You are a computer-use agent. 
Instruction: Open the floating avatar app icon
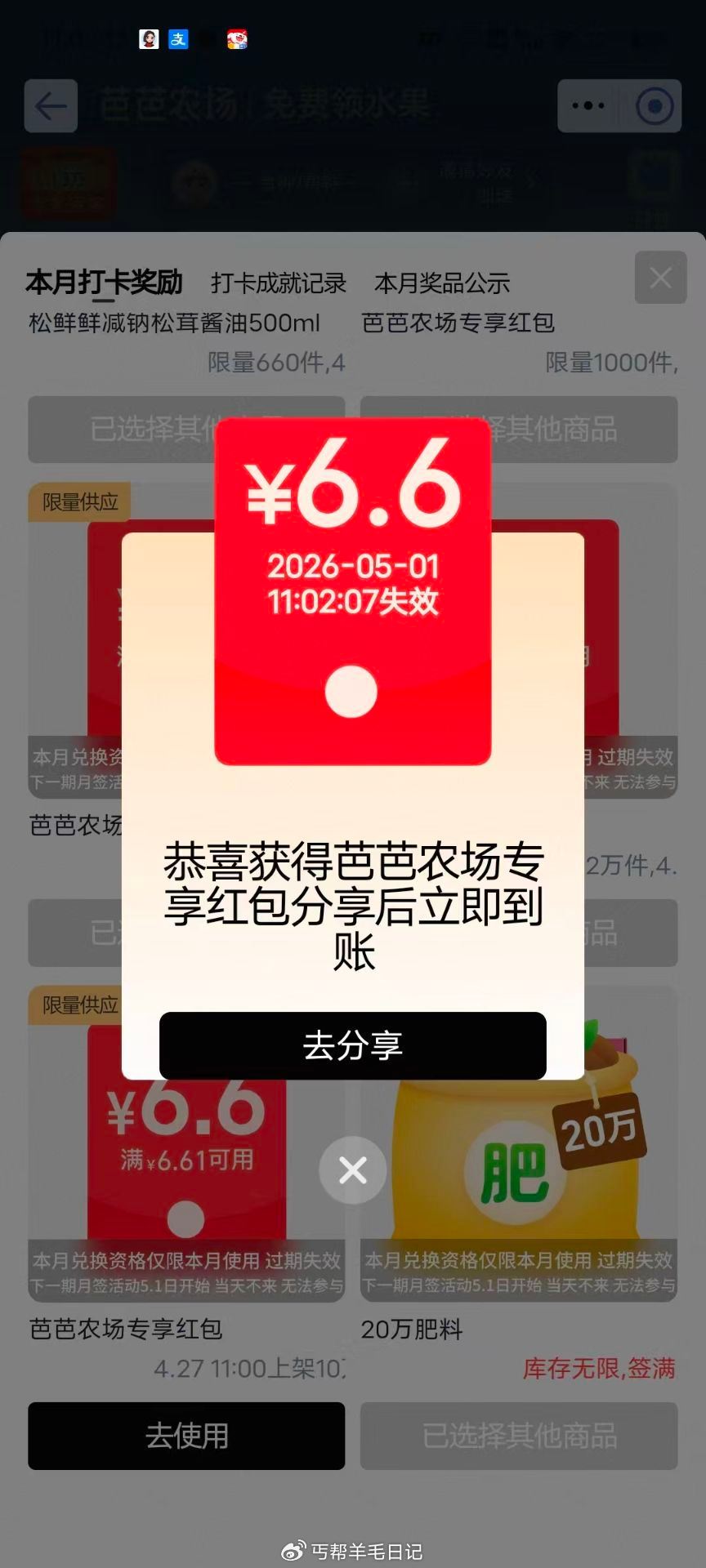[147, 38]
